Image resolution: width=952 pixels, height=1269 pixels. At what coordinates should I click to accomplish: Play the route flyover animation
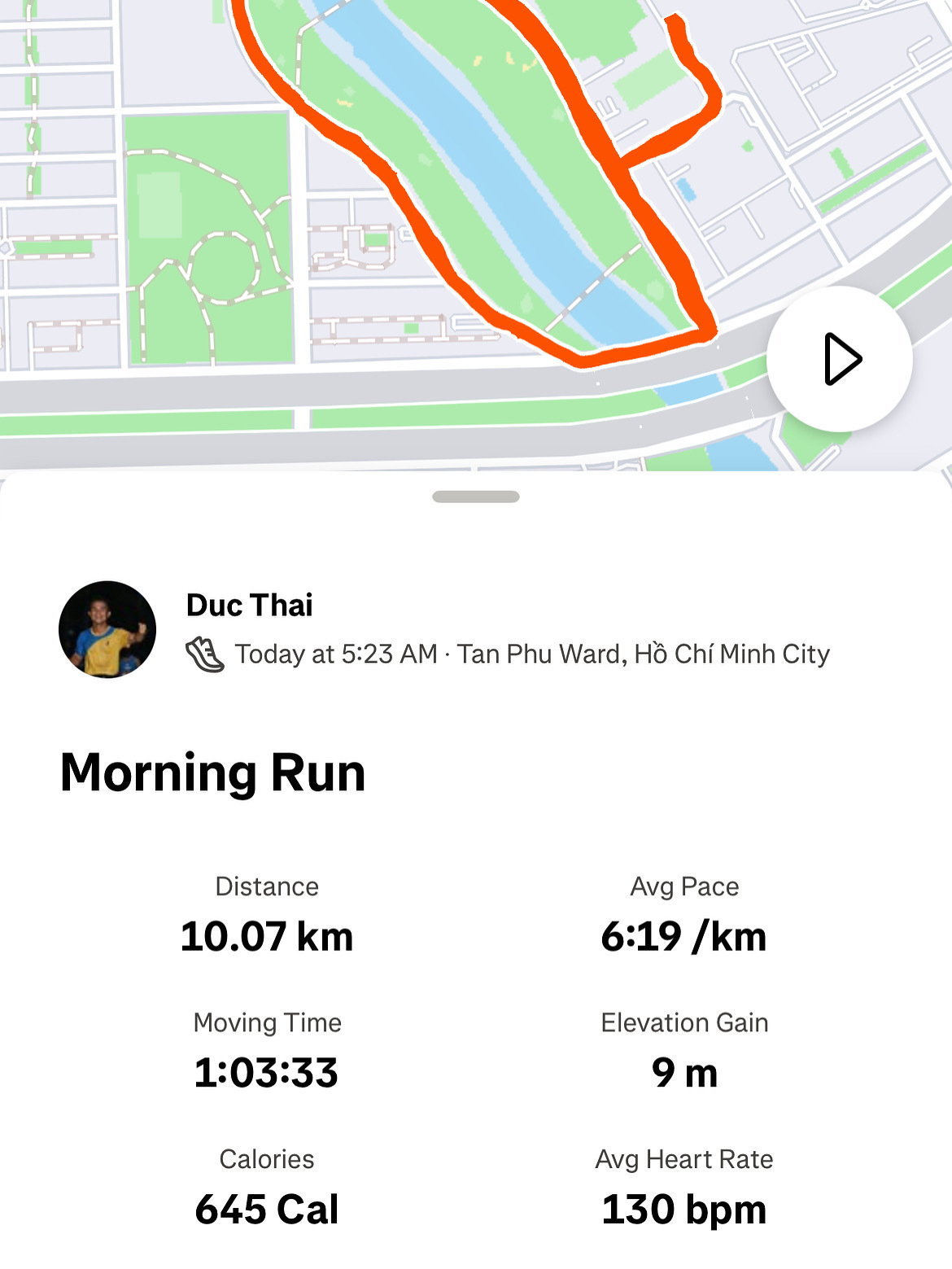click(x=840, y=359)
